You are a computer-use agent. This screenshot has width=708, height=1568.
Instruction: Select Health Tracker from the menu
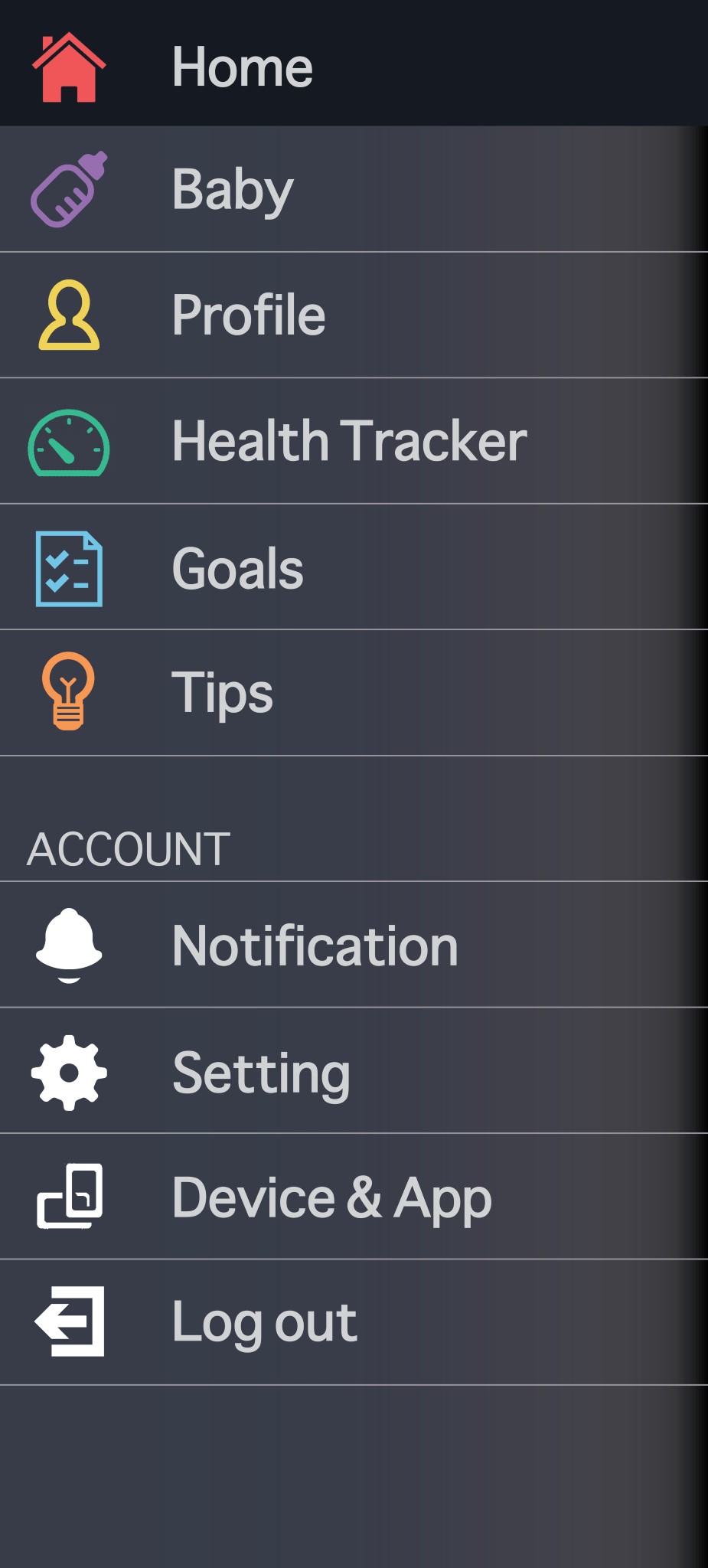[354, 441]
